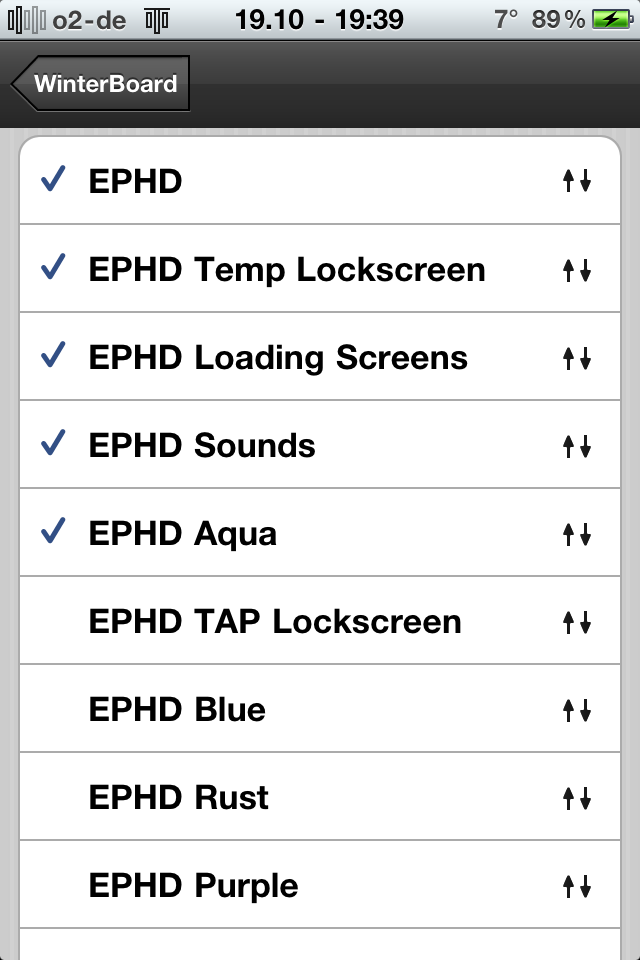Viewport: 640px width, 960px height.
Task: Select the EPHD Blue theme
Action: click(177, 709)
